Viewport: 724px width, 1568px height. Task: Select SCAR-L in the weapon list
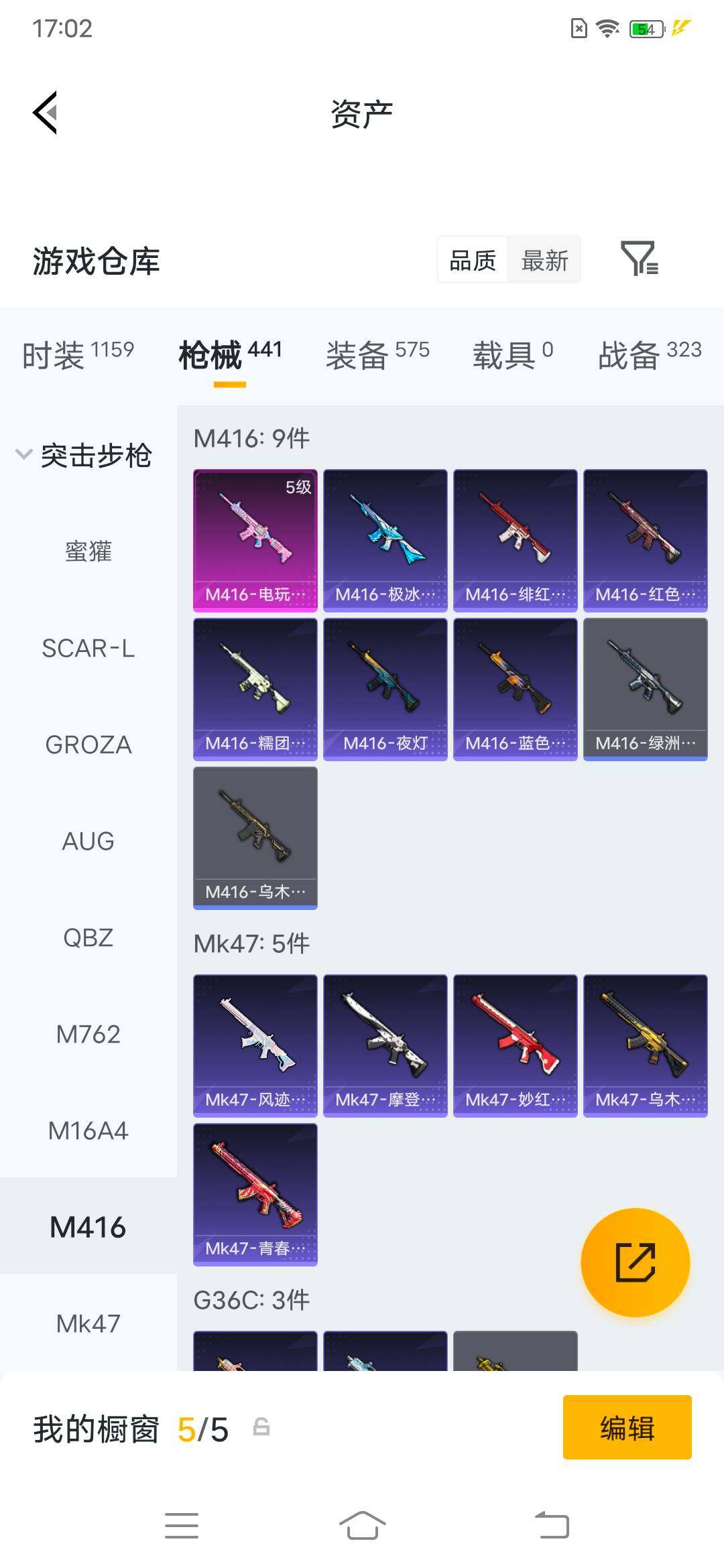pos(88,648)
